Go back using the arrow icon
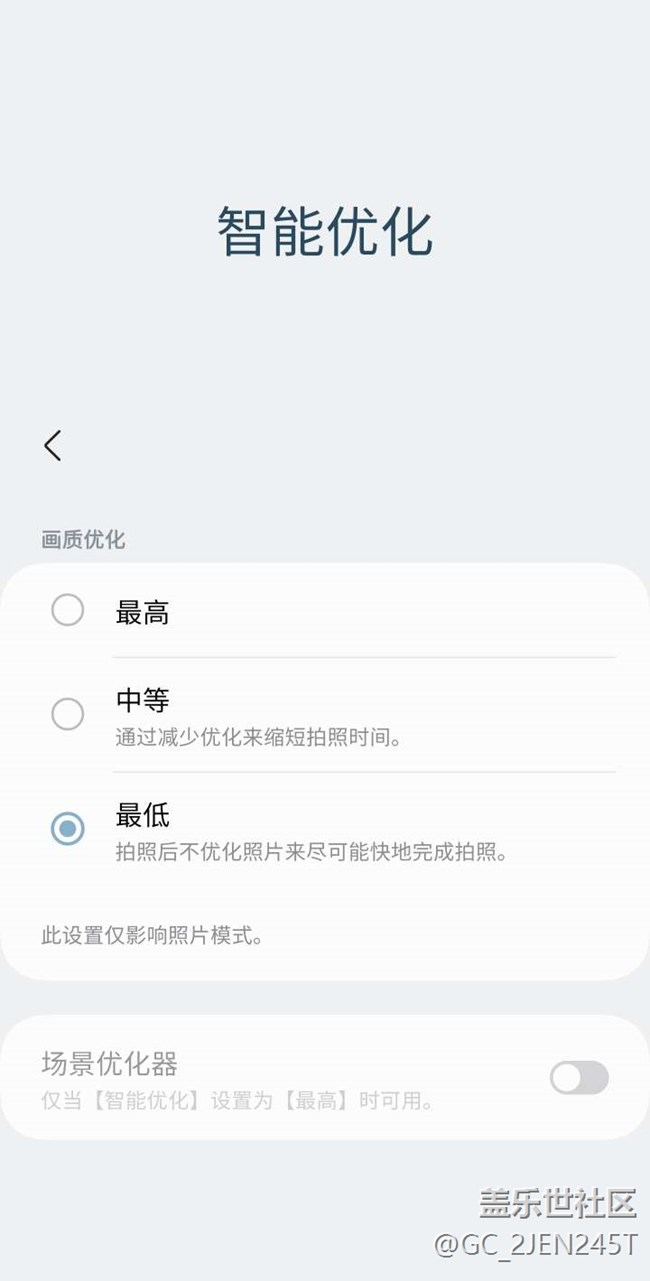 (53, 446)
